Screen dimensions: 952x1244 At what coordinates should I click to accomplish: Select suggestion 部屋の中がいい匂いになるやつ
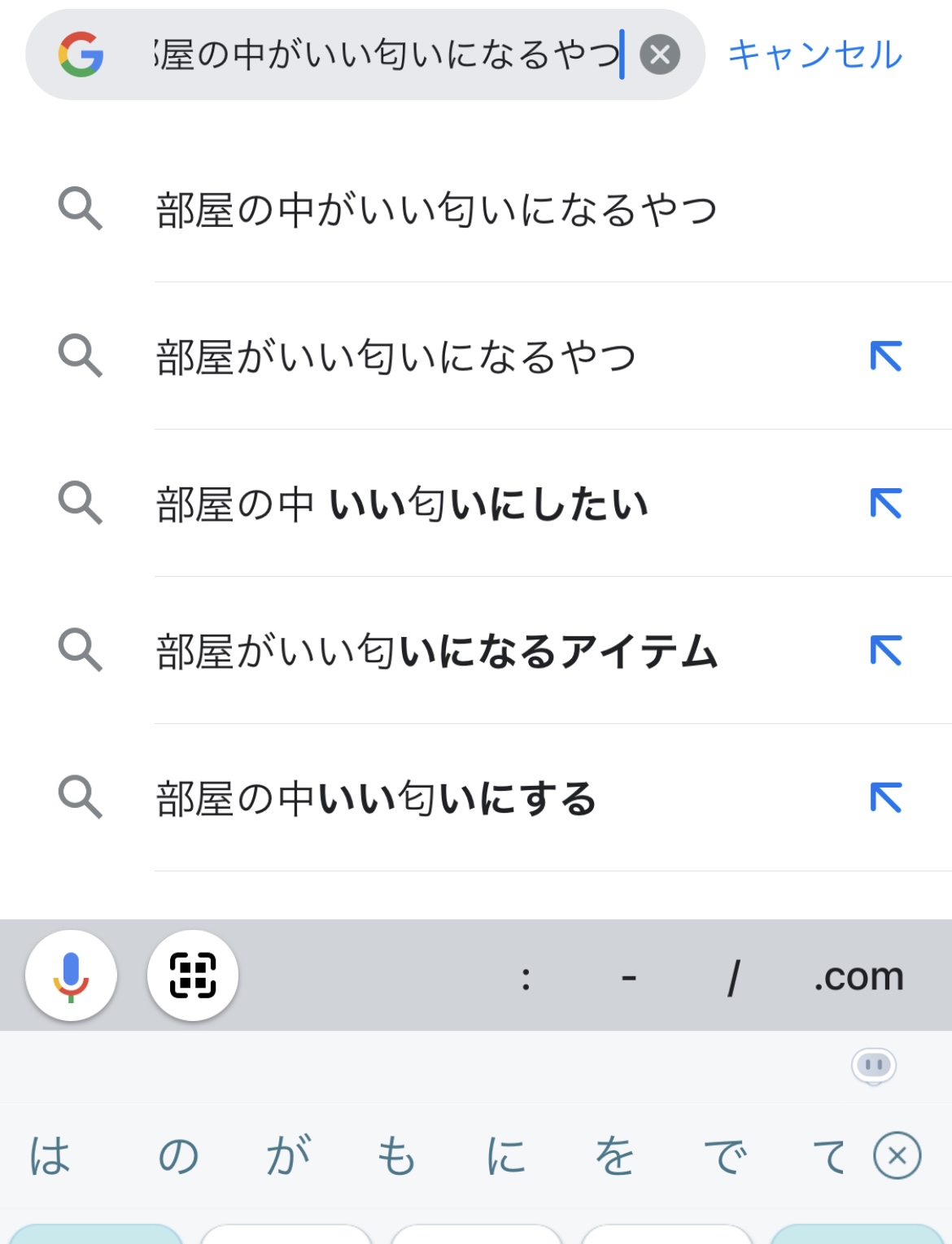pos(436,210)
